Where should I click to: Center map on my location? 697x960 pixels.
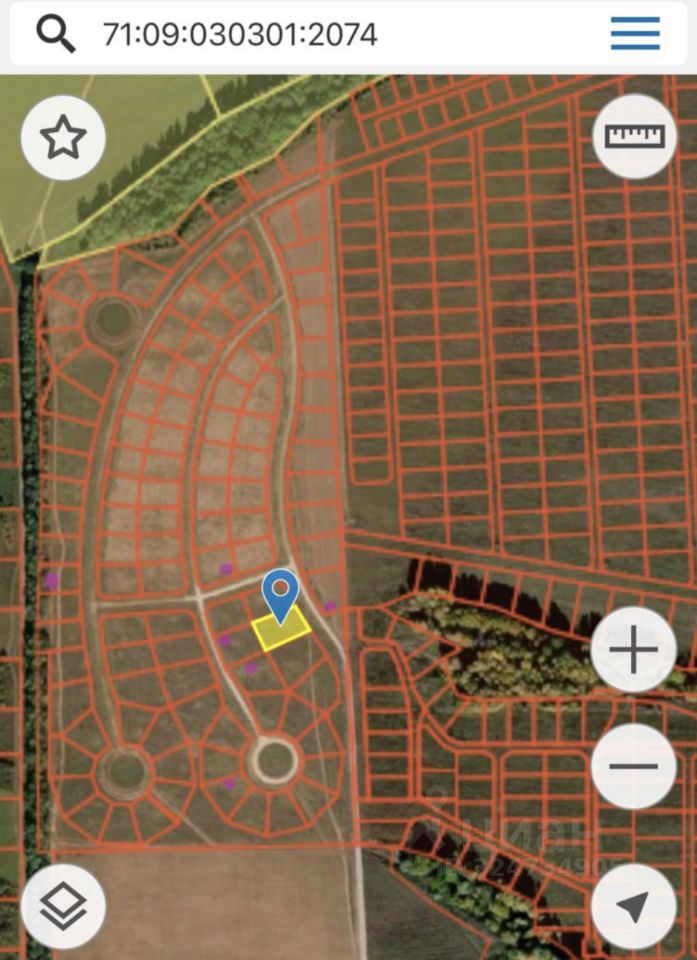pyautogui.click(x=634, y=907)
